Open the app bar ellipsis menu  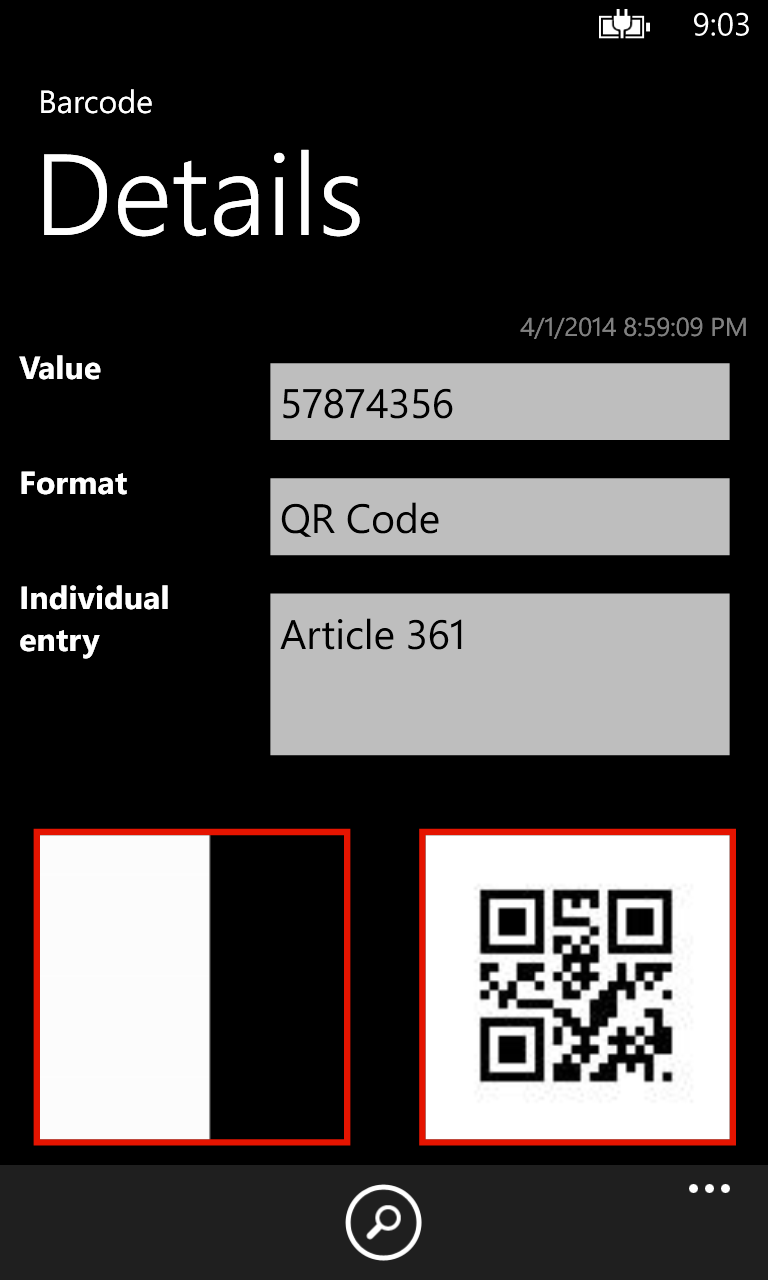(x=709, y=1188)
